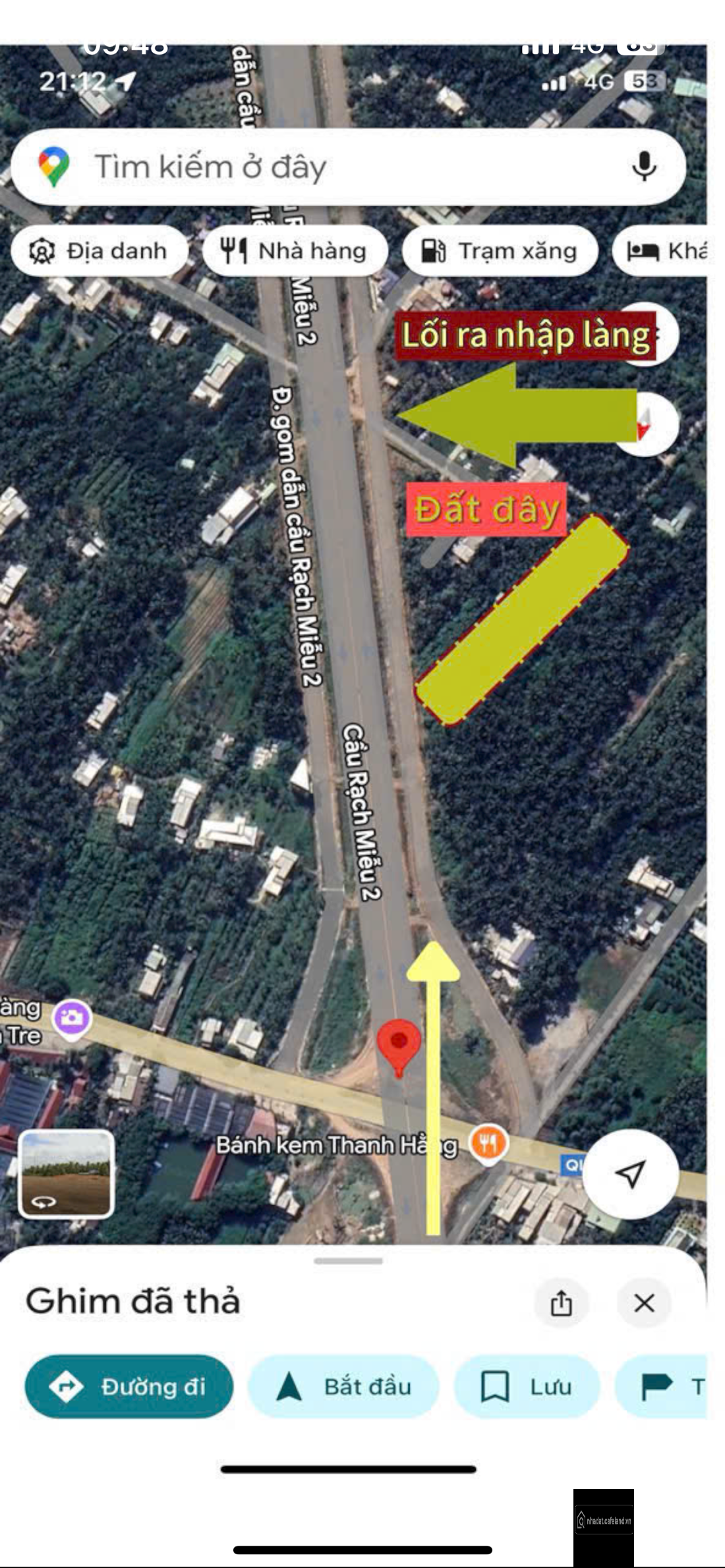Show Trạm xăng nearby
The height and width of the screenshot is (1568, 725).
(x=500, y=251)
